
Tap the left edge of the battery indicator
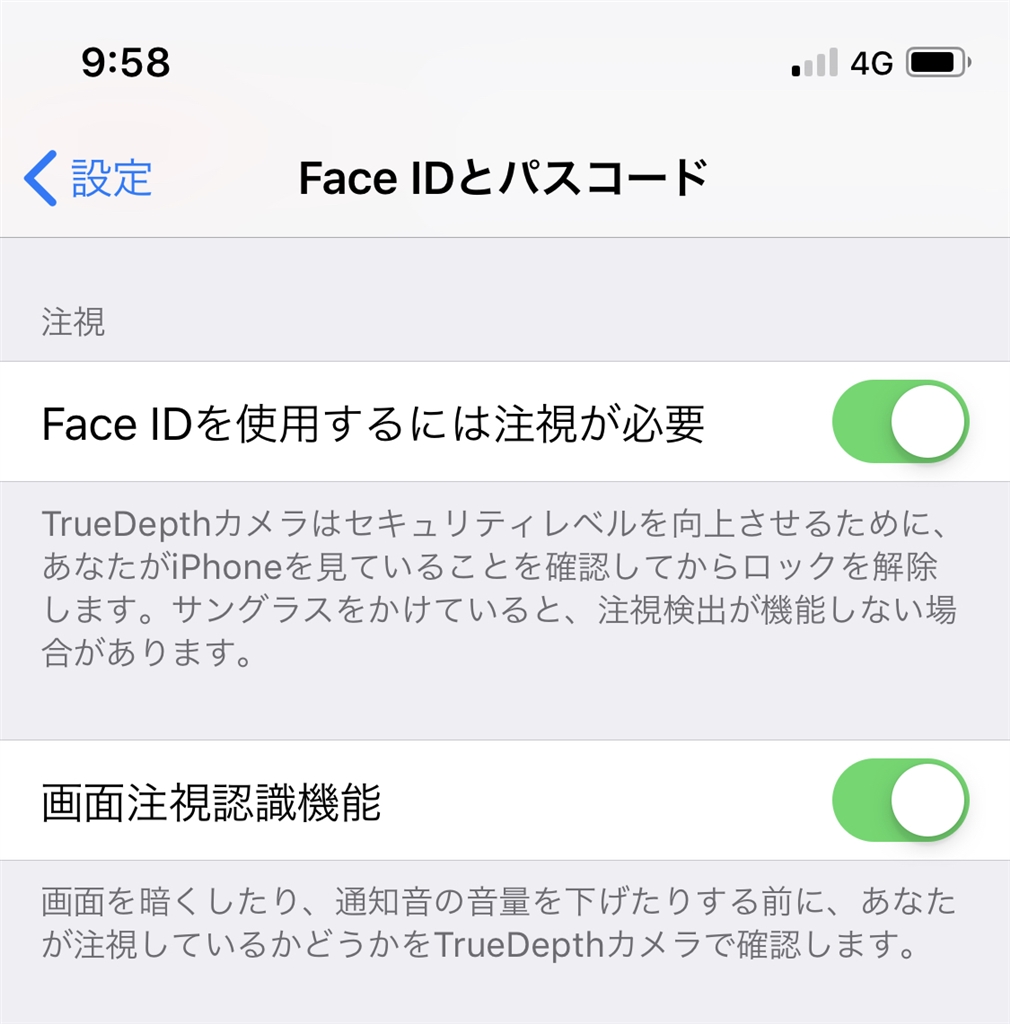pos(909,62)
